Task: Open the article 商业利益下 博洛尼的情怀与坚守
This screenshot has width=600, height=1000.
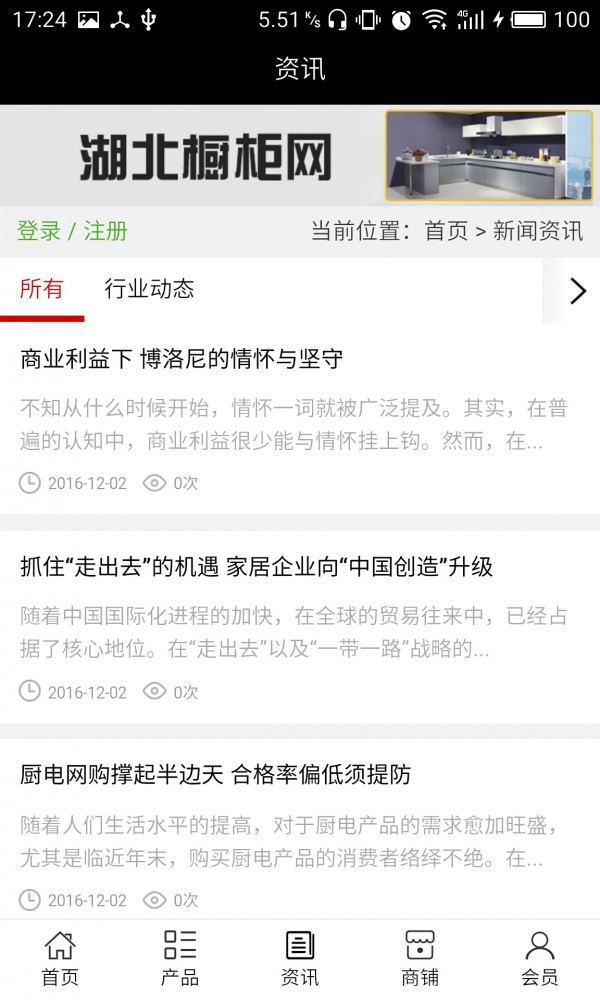Action: (182, 358)
